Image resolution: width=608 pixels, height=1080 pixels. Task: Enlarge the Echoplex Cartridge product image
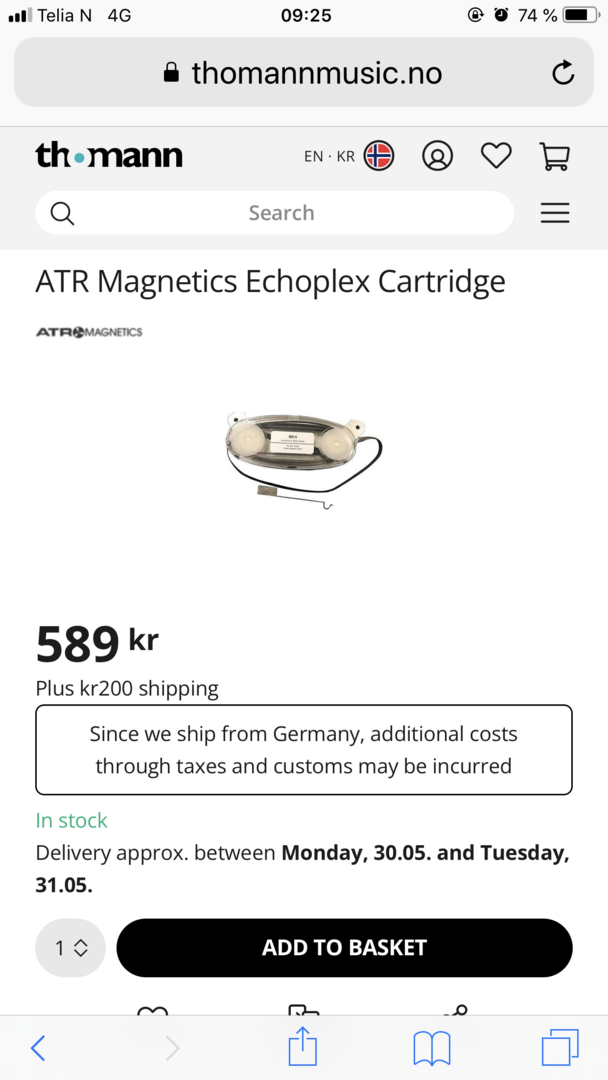click(304, 458)
